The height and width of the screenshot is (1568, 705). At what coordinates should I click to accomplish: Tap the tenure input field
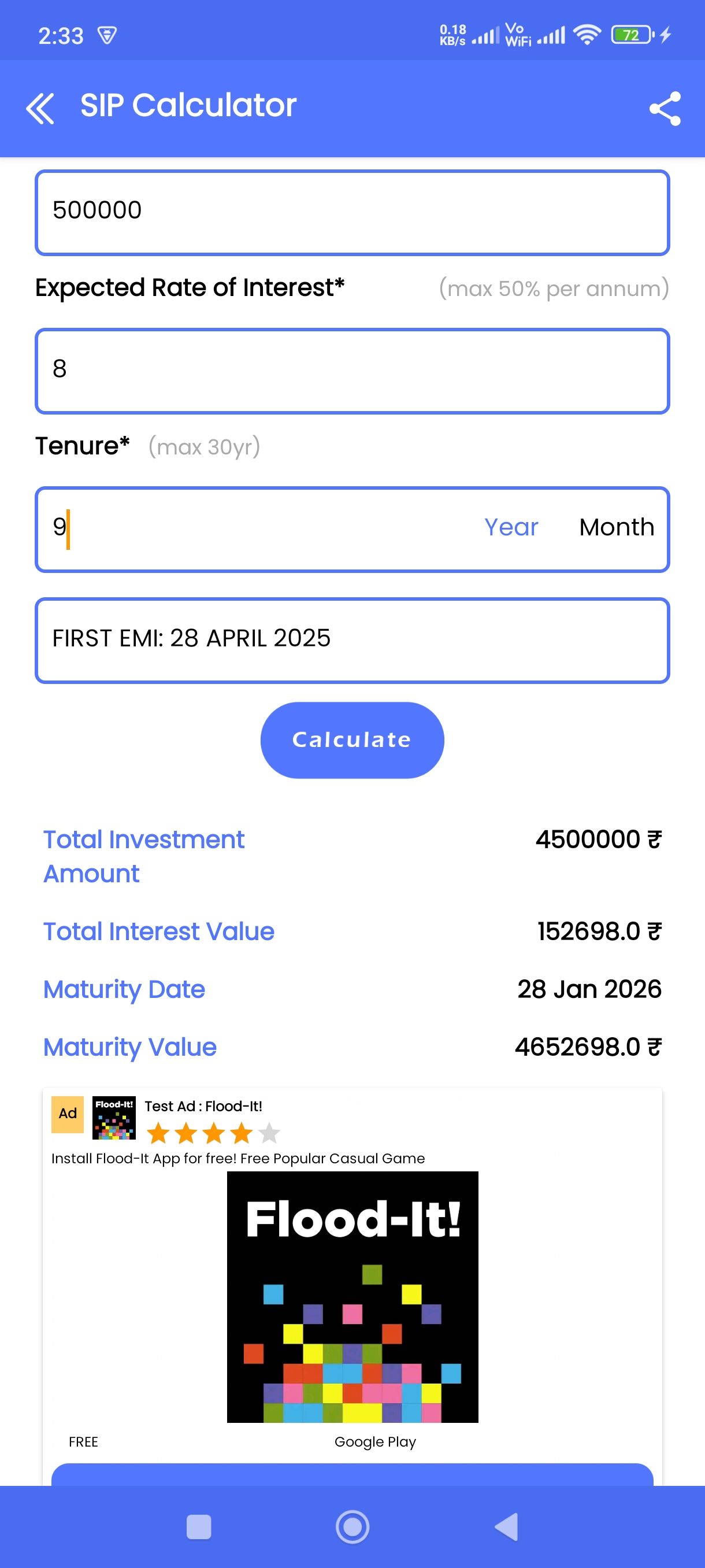point(255,529)
